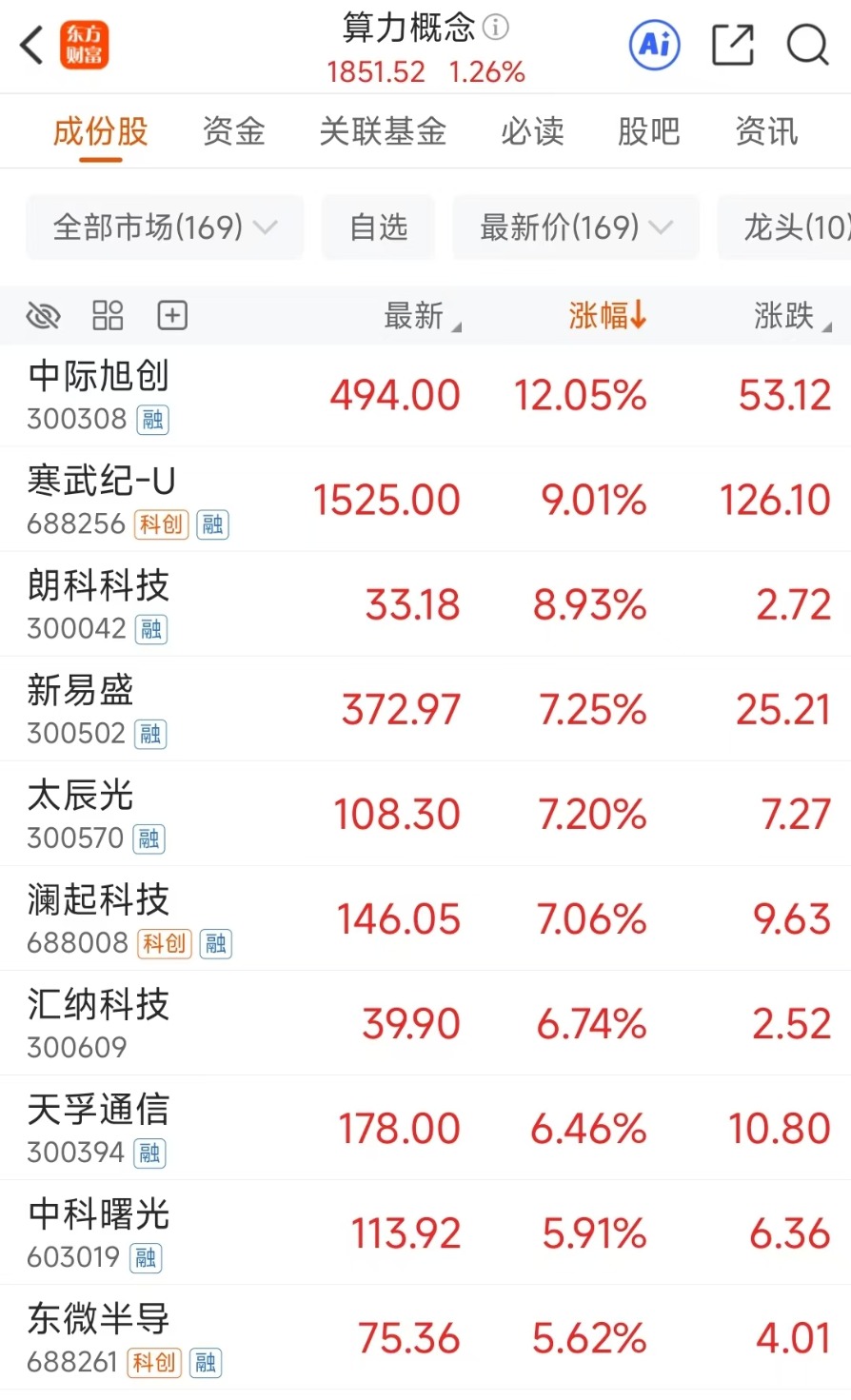Expand the 最新价(169) dropdown

coord(575,227)
